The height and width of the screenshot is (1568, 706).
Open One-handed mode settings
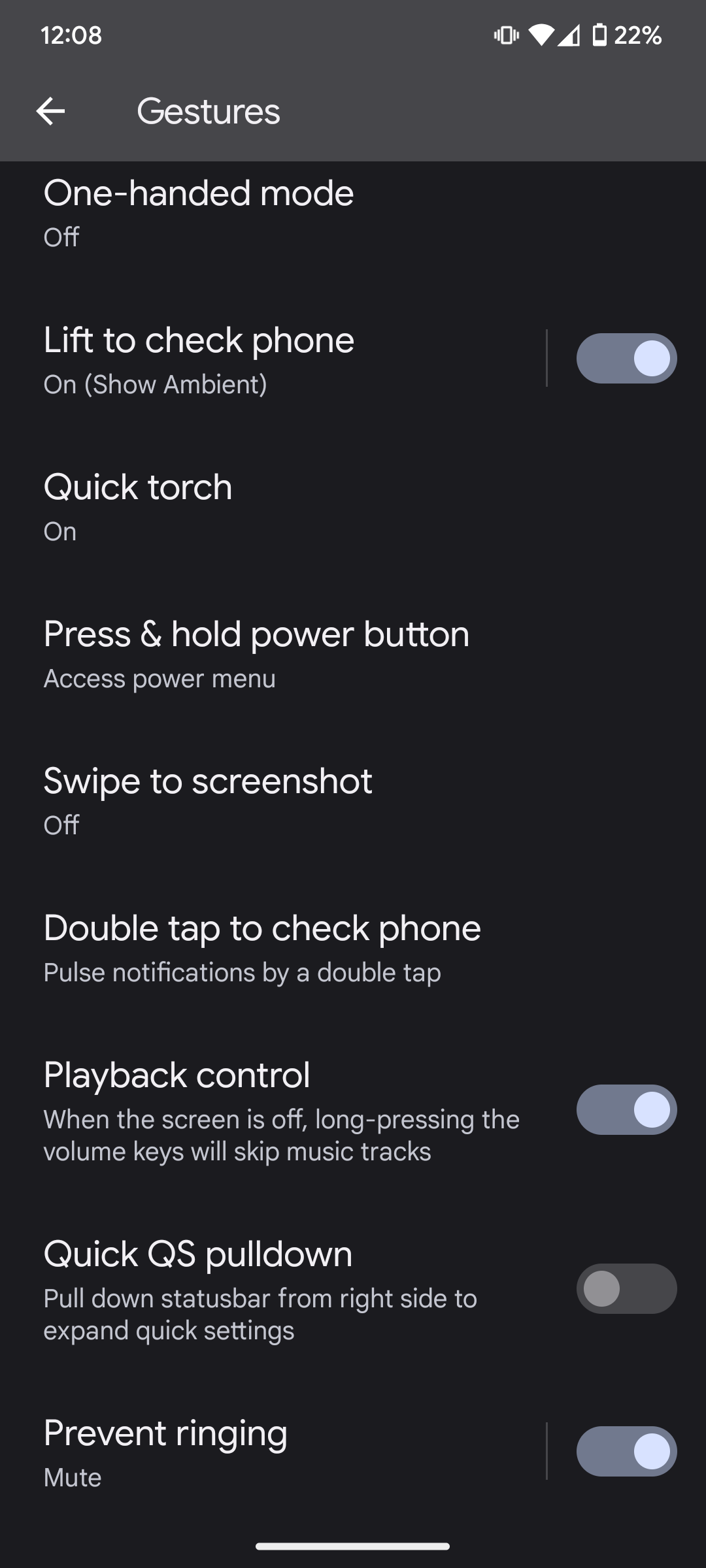coord(261,212)
